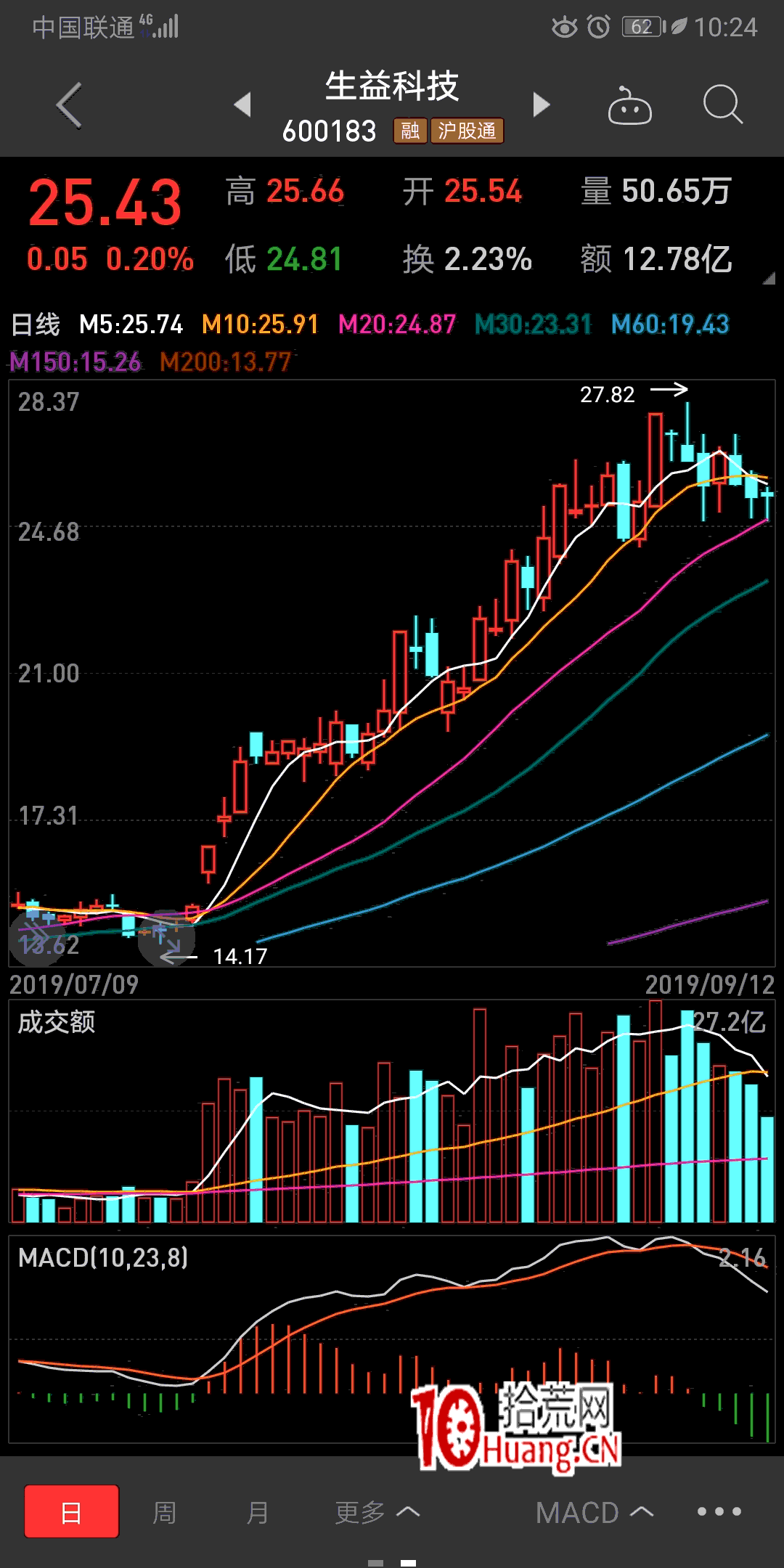The height and width of the screenshot is (1568, 784).
Task: Tap the chart zoom arrows icon
Action: tap(167, 938)
